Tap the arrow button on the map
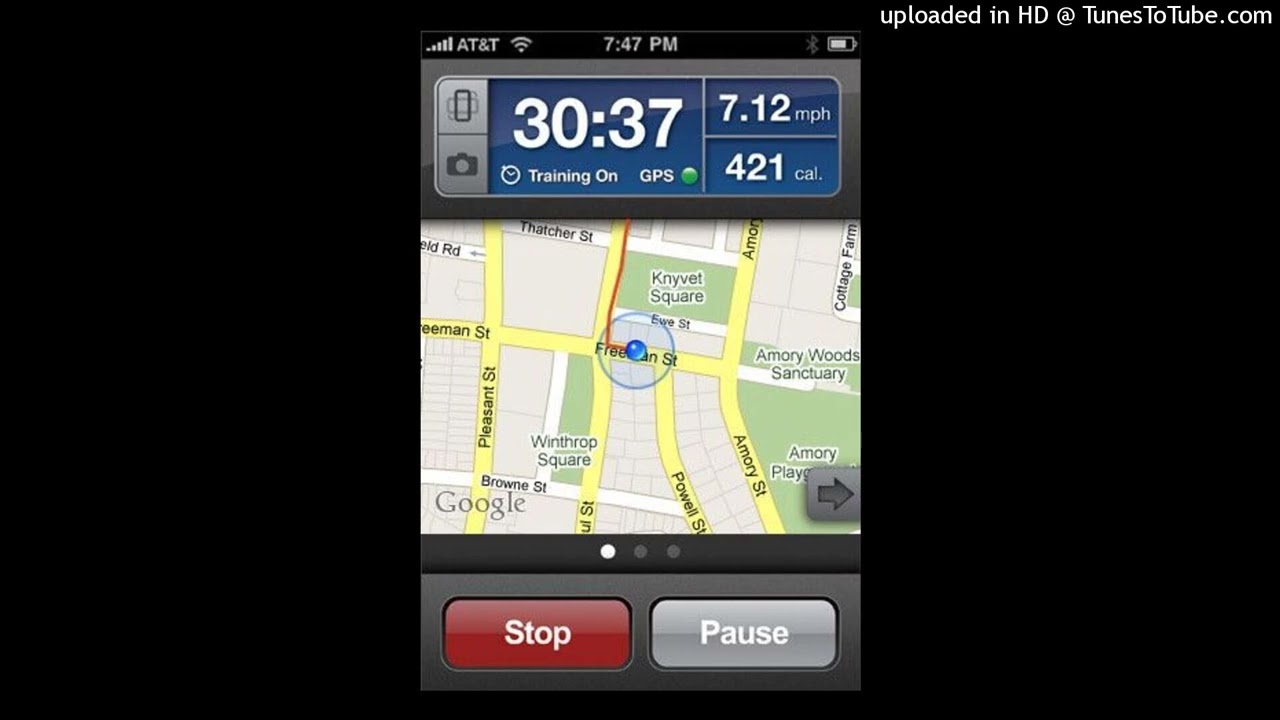This screenshot has height=720, width=1280. click(x=833, y=494)
